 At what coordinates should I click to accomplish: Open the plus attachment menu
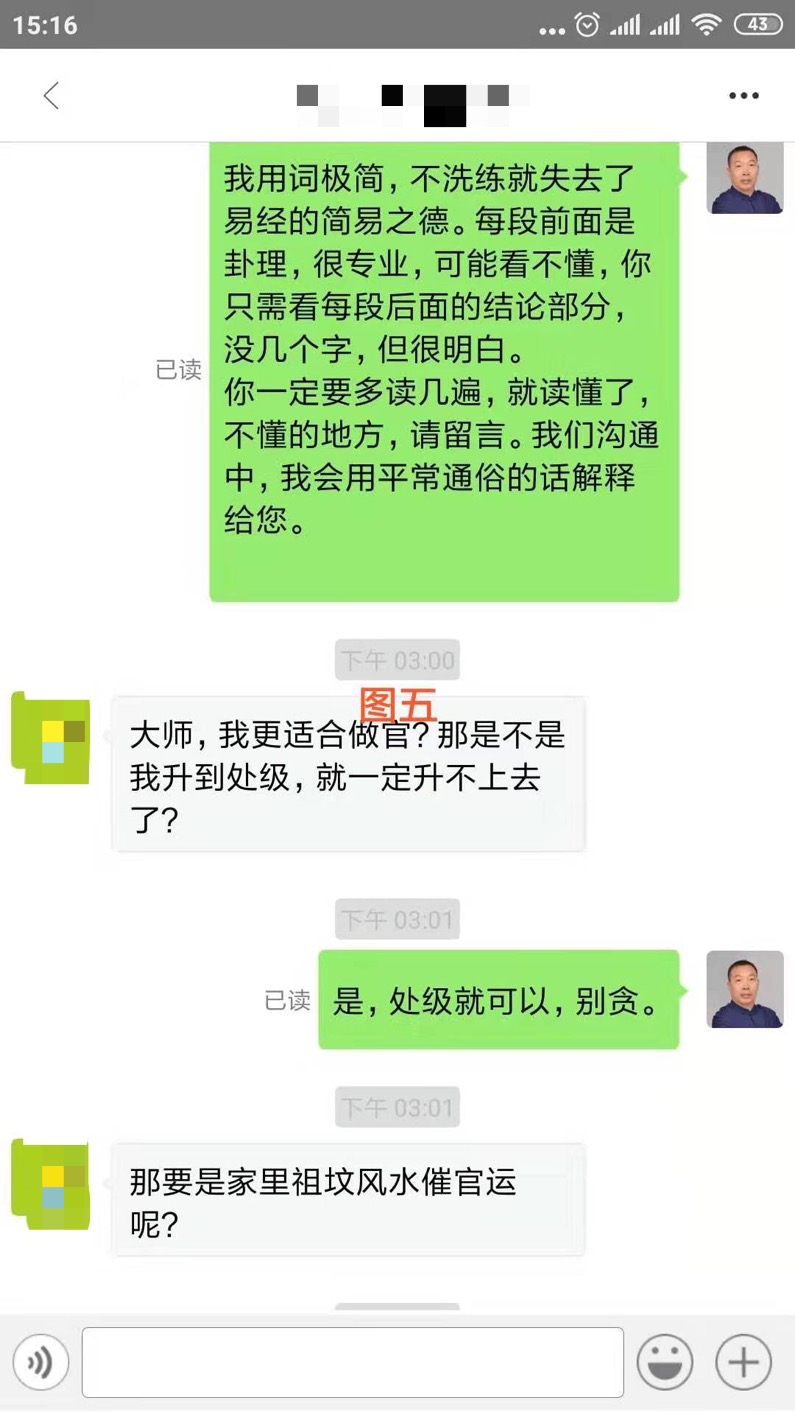pos(743,1362)
